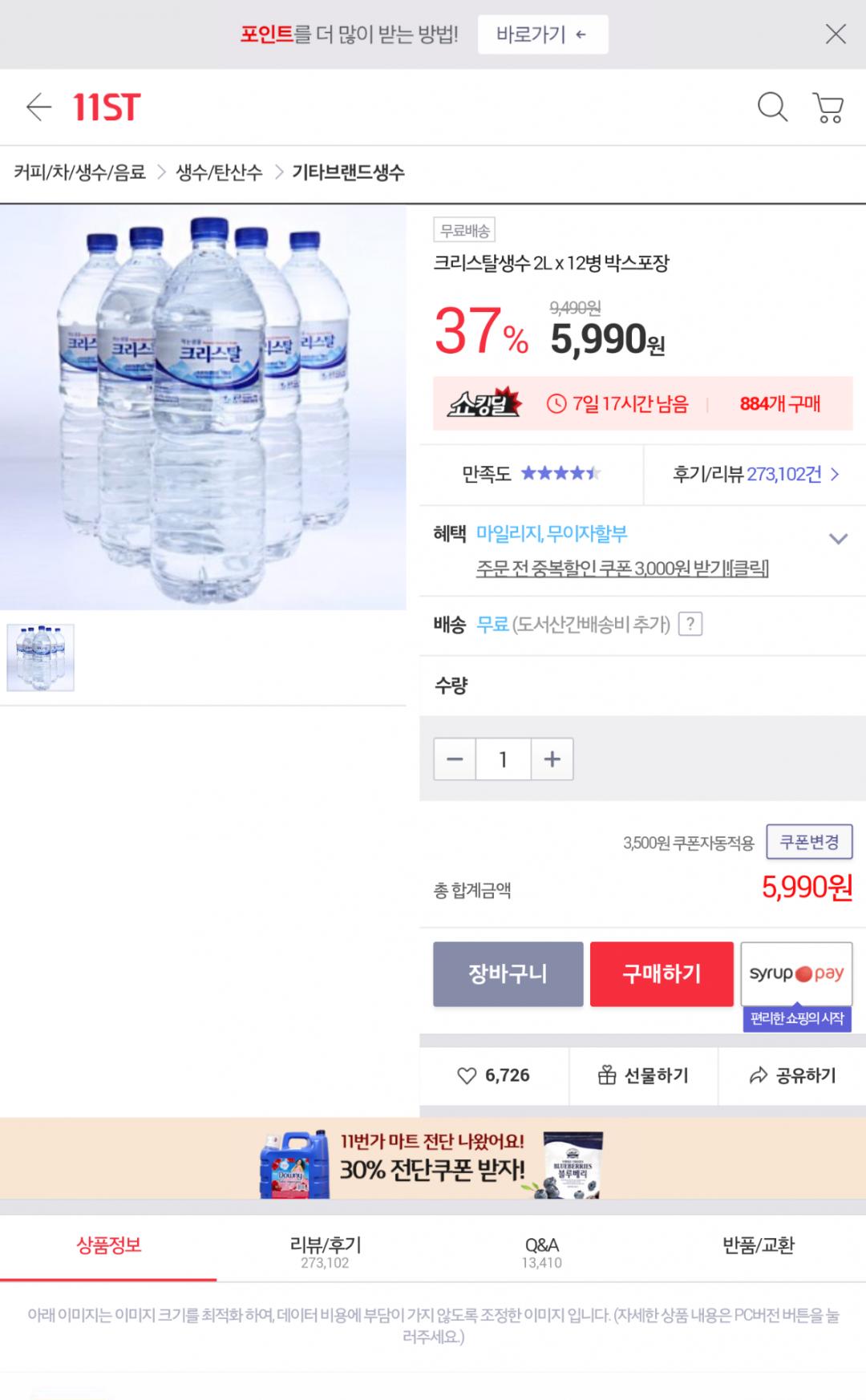Open the search icon
The height and width of the screenshot is (1400, 866).
(x=772, y=107)
